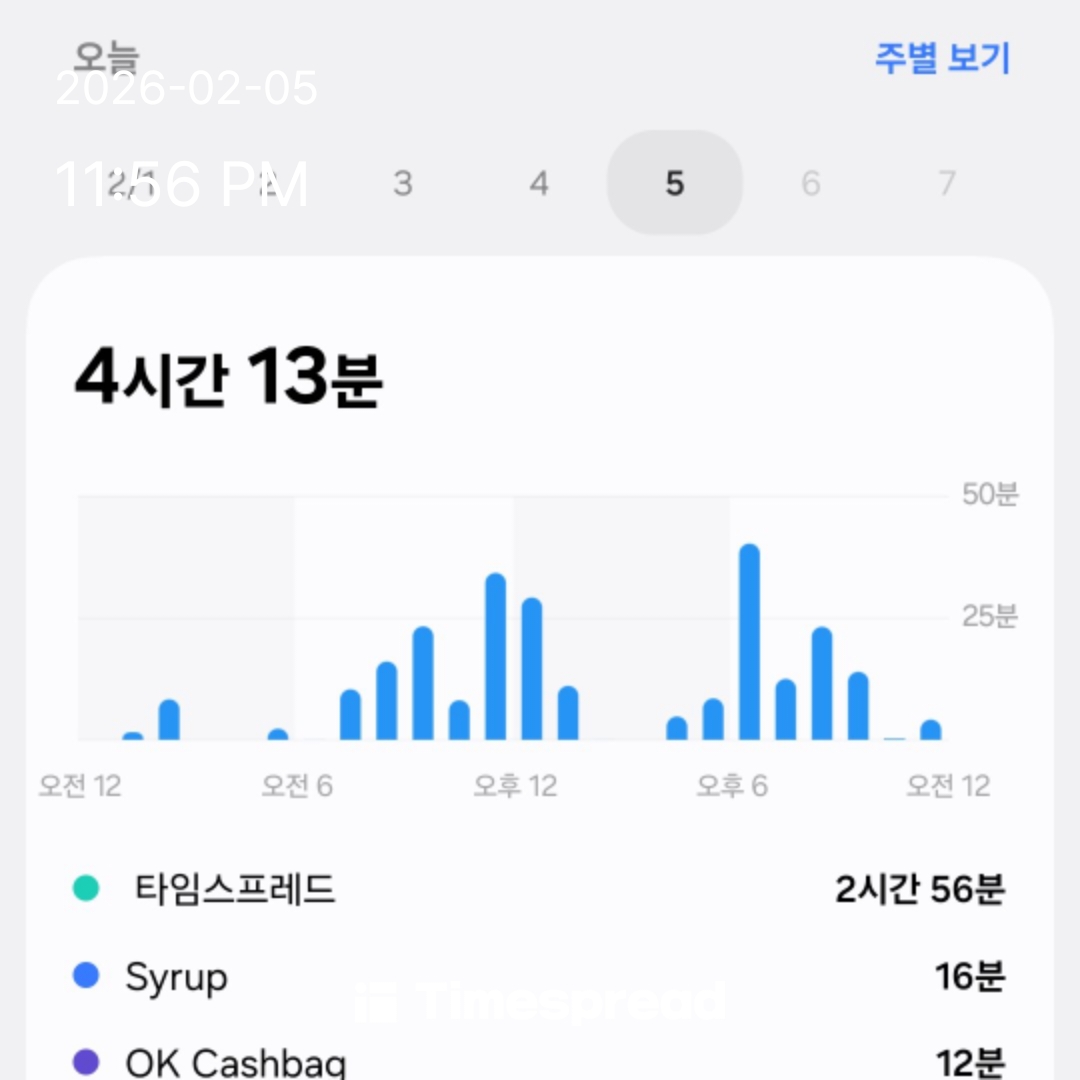Select day 4 in the date strip
This screenshot has width=1080, height=1080.
(539, 183)
